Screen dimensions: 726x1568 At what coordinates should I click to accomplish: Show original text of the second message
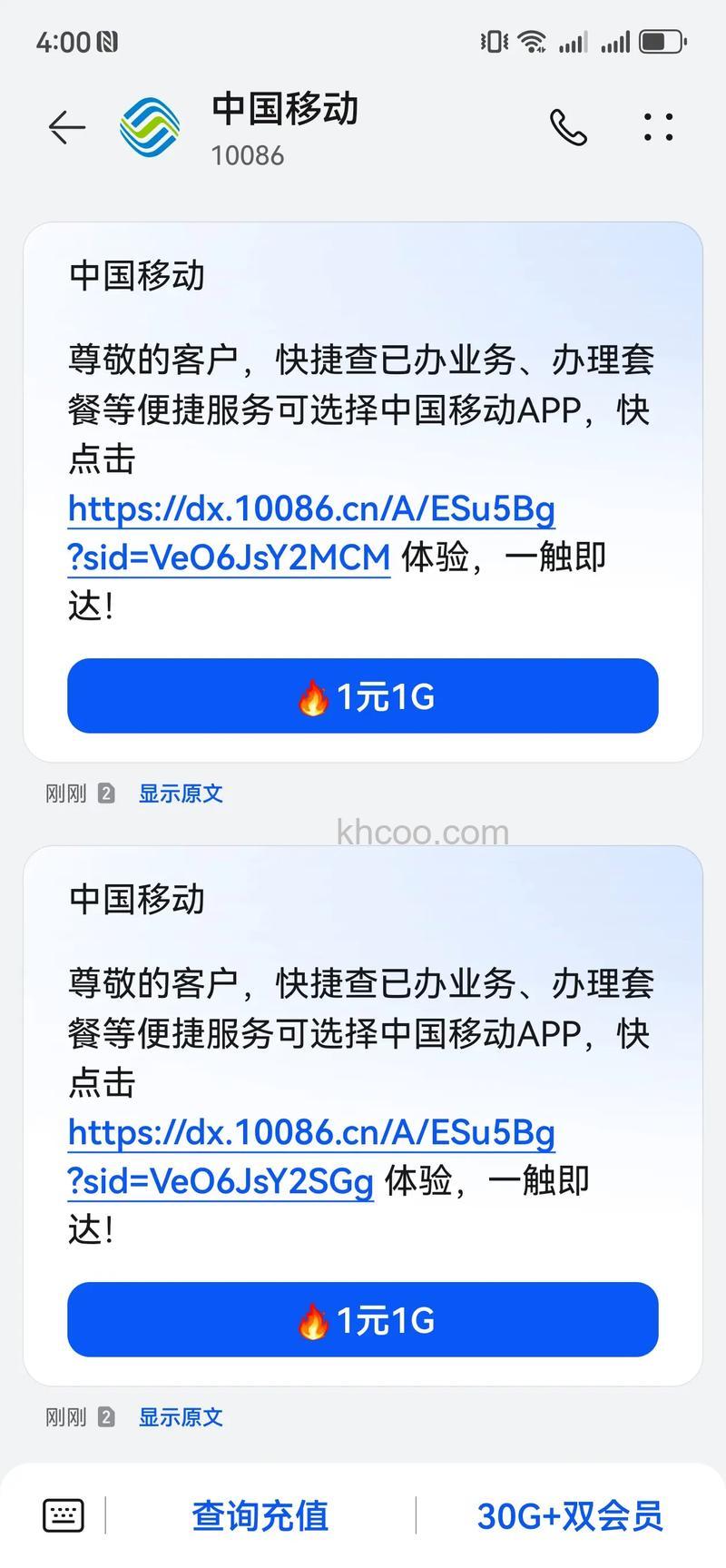(x=181, y=1416)
